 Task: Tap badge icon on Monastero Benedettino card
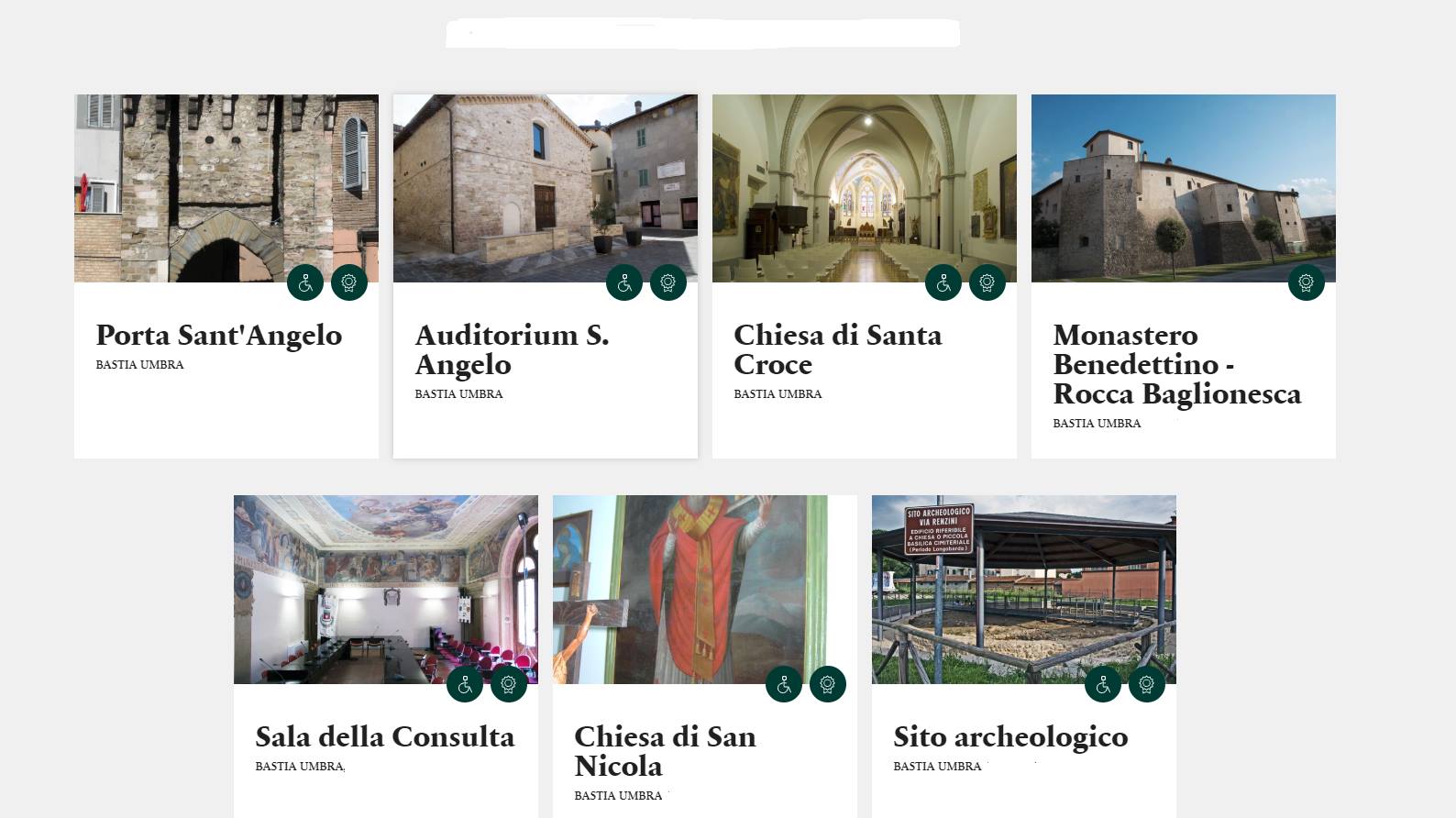(x=1307, y=282)
